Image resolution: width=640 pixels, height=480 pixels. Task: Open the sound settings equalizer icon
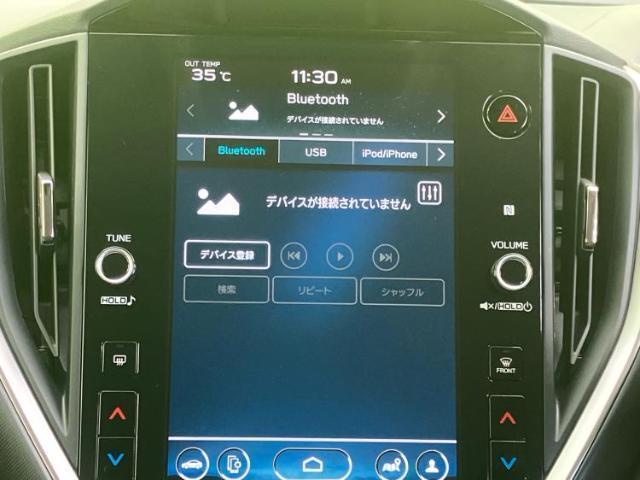tap(429, 193)
